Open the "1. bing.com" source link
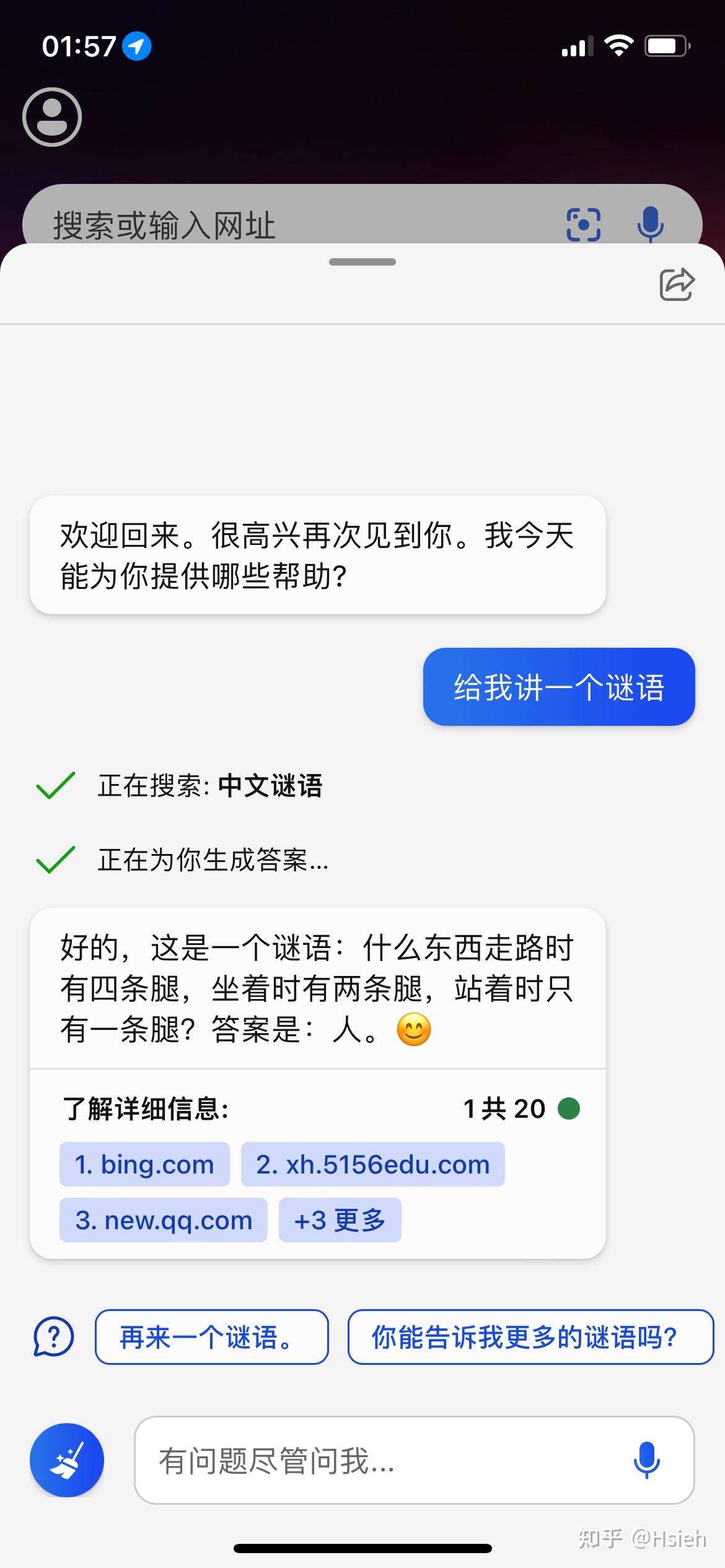 (x=144, y=1164)
